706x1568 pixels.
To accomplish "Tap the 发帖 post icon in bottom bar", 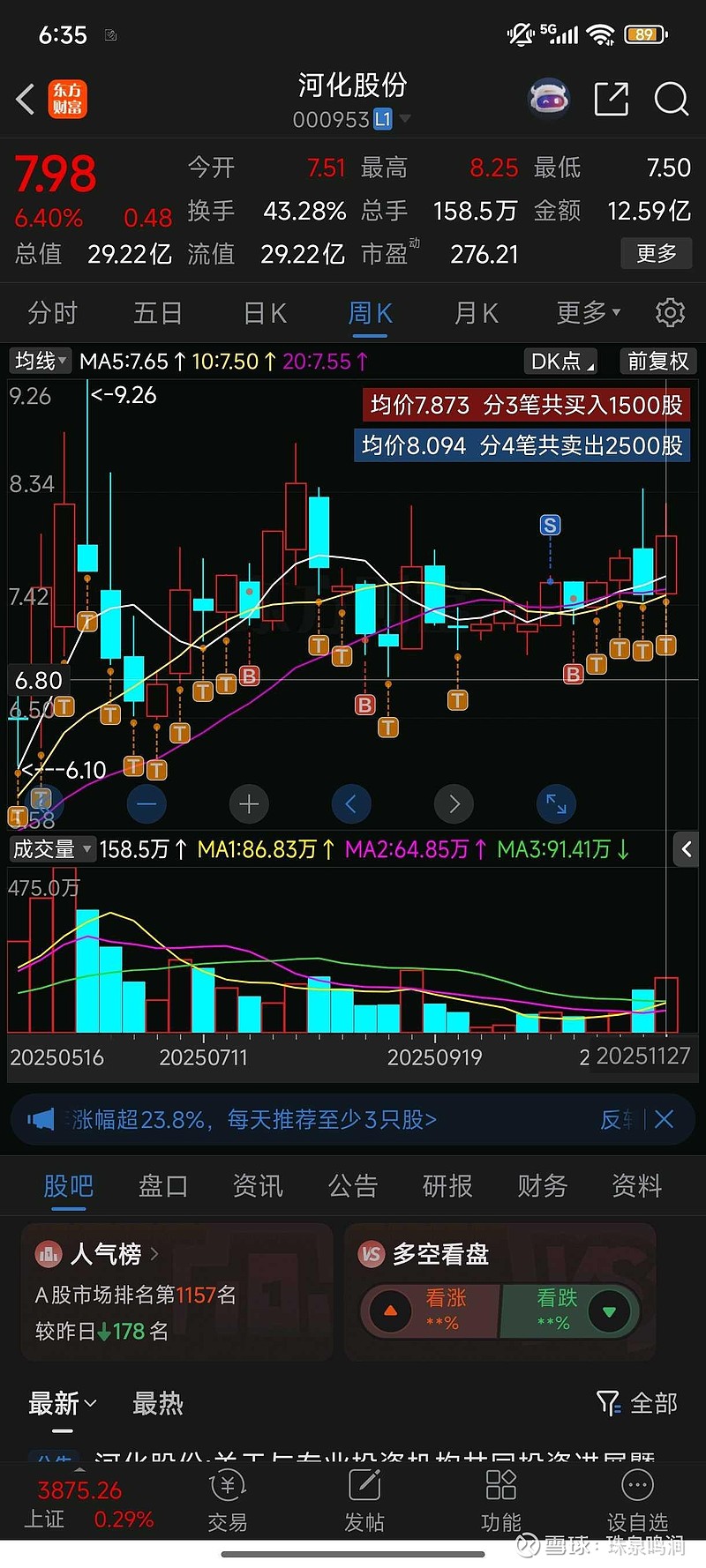I will tap(364, 1499).
